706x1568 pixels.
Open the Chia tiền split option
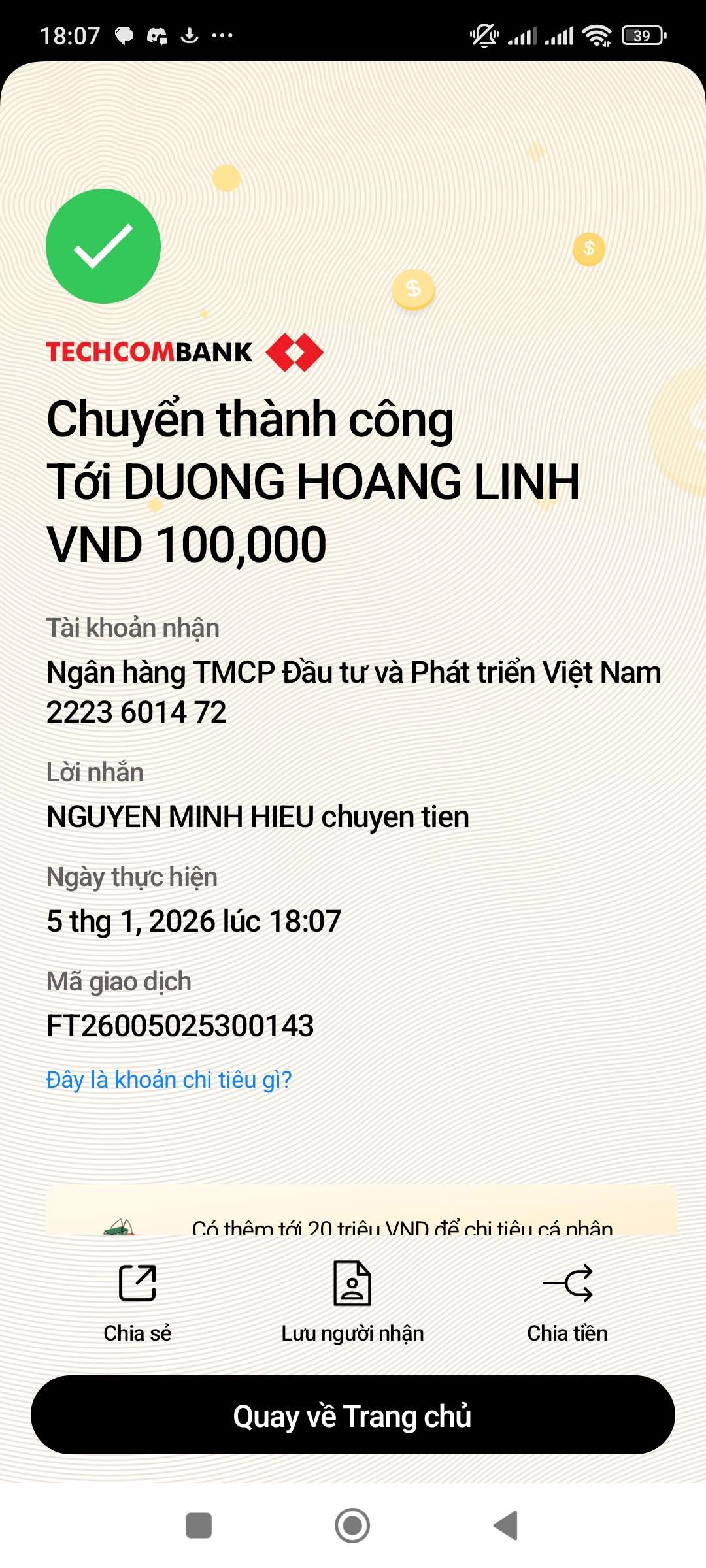coord(567,1300)
